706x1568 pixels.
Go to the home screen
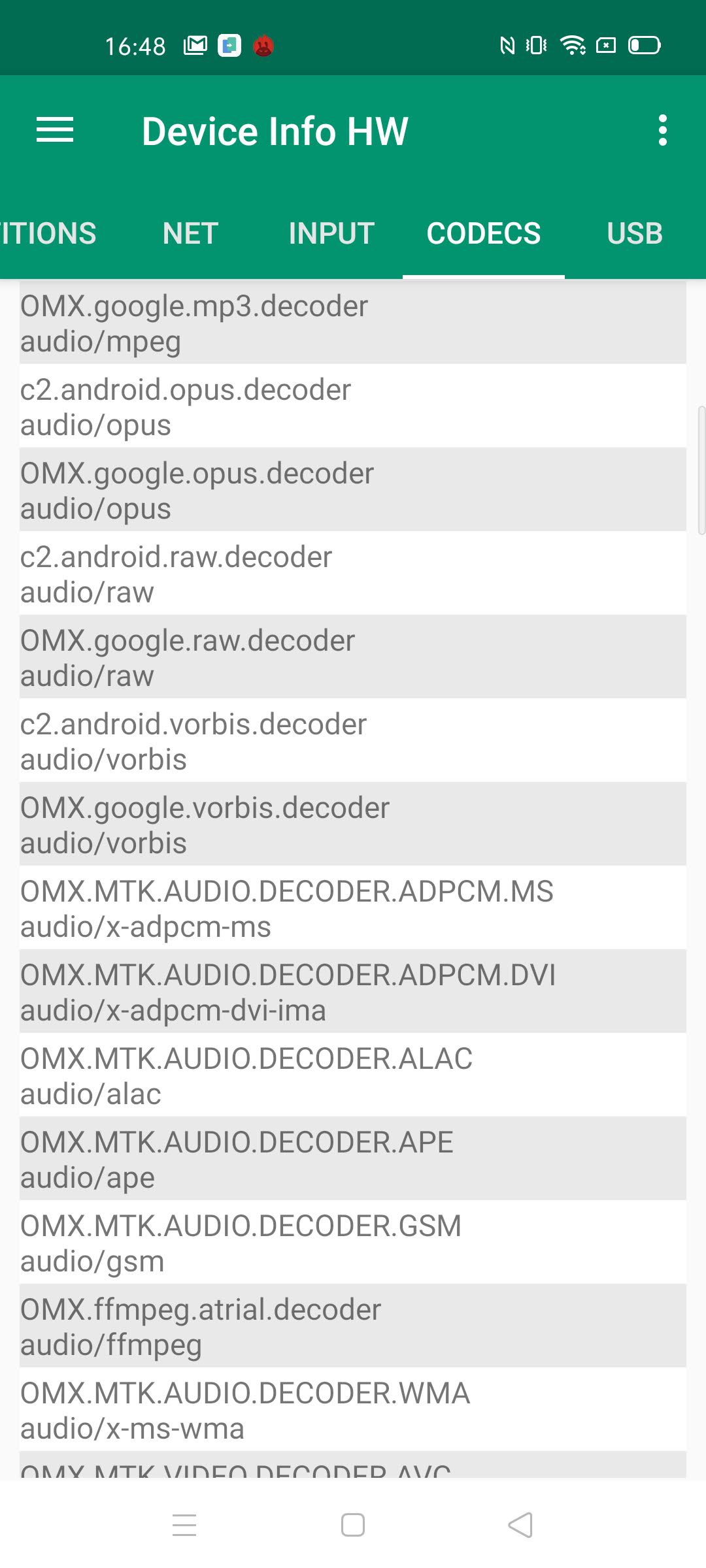pos(353,1526)
